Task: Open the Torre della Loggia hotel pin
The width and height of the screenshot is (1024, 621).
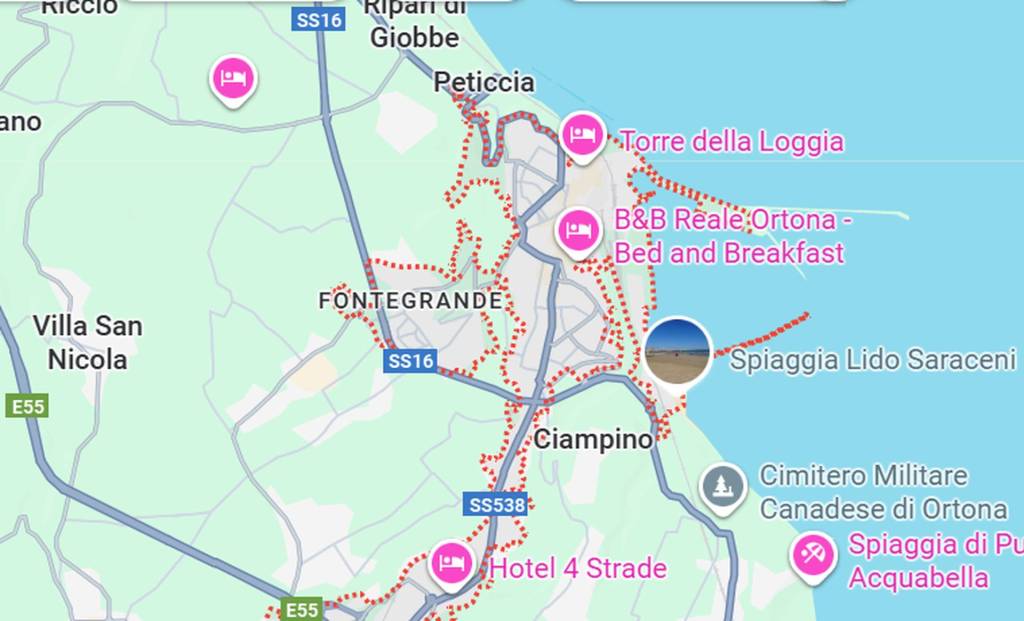Action: (x=582, y=134)
